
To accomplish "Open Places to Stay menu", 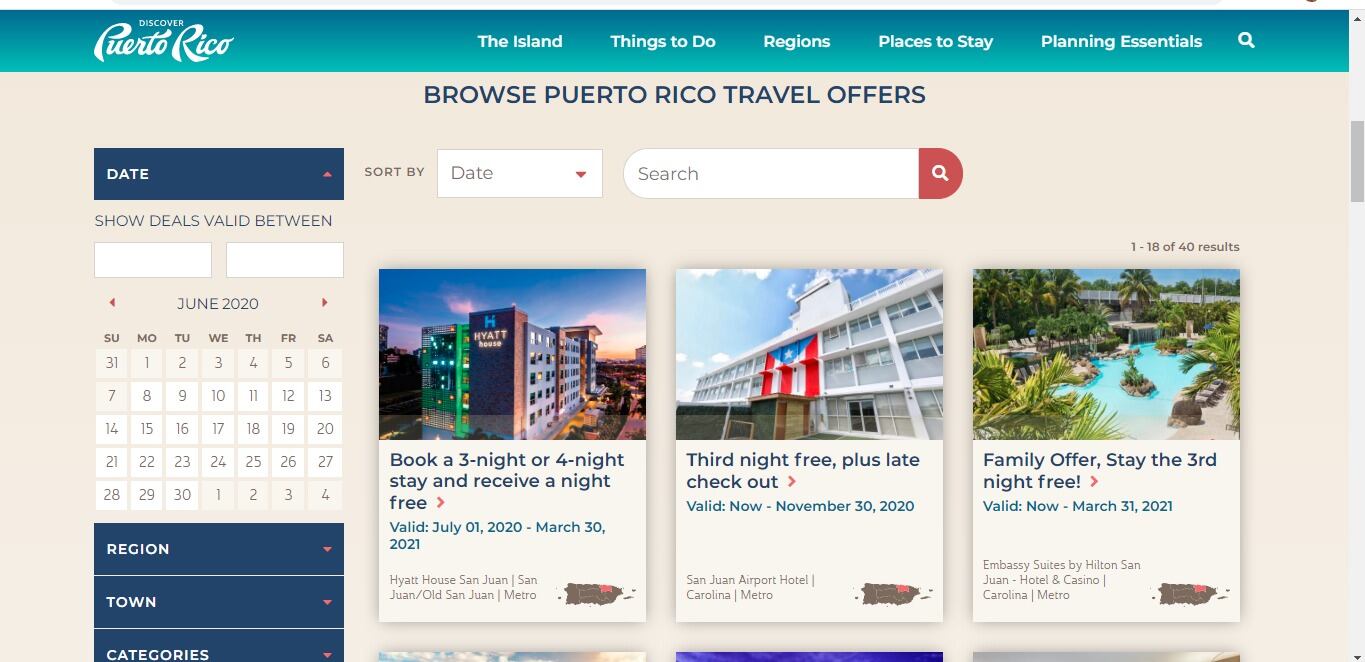I will (x=935, y=41).
